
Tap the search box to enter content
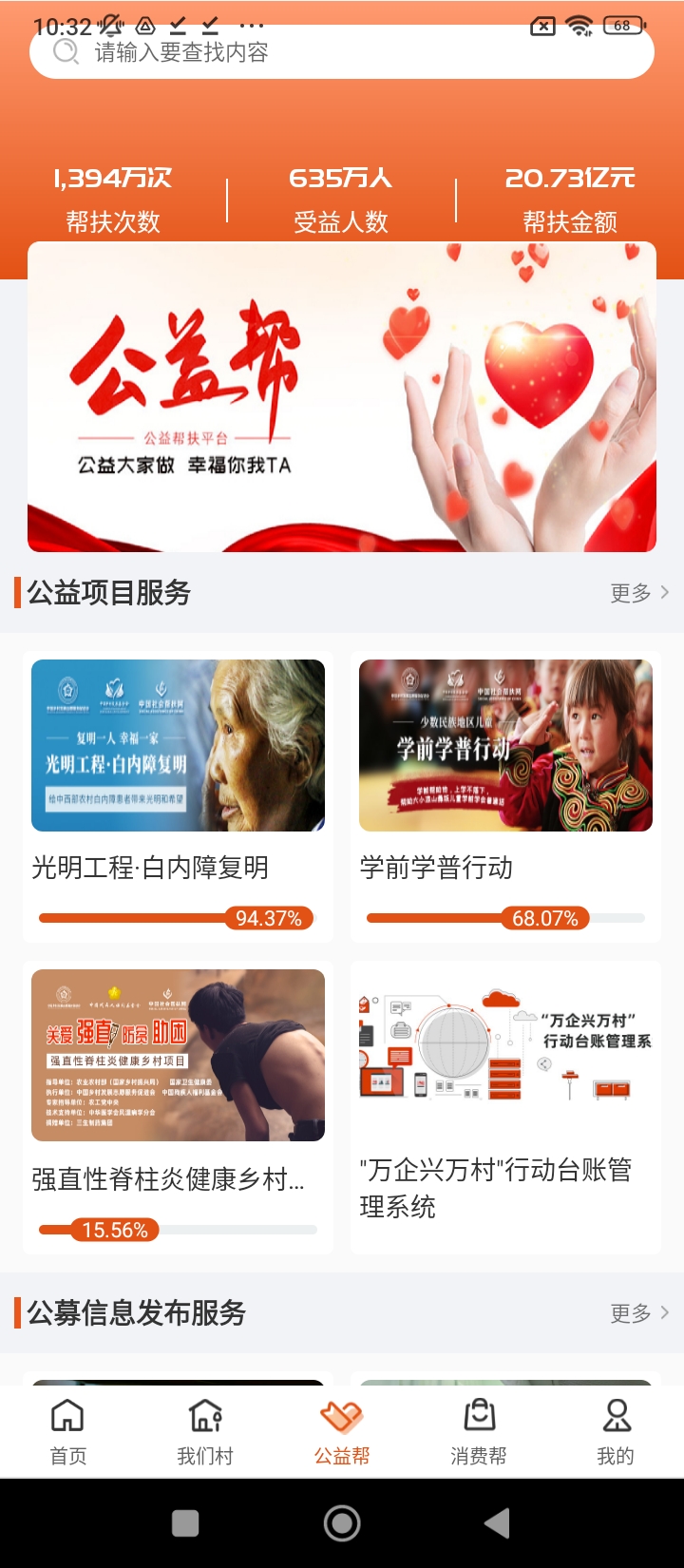coord(342,52)
